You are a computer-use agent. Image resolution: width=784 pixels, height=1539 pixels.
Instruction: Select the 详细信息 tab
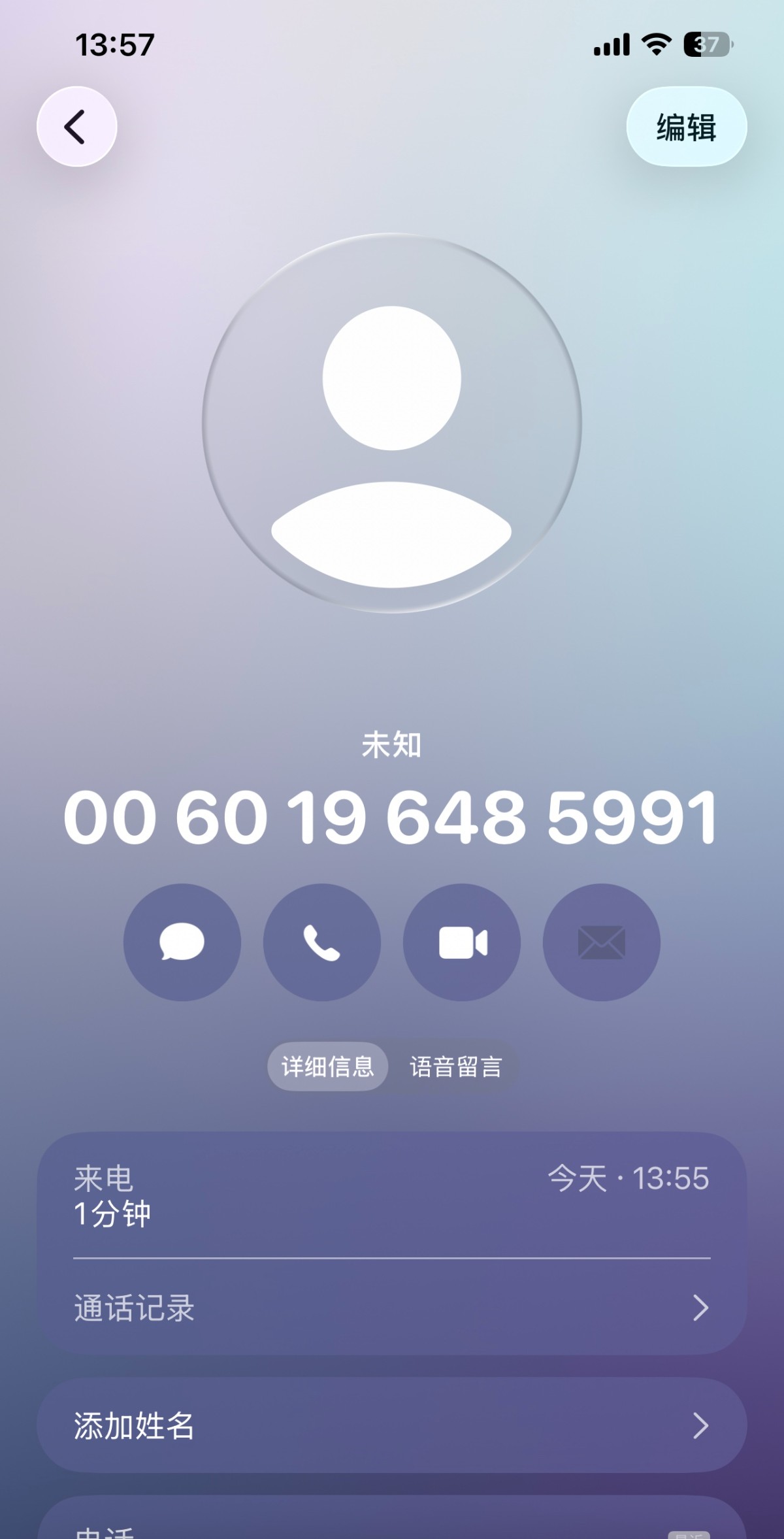click(327, 1067)
